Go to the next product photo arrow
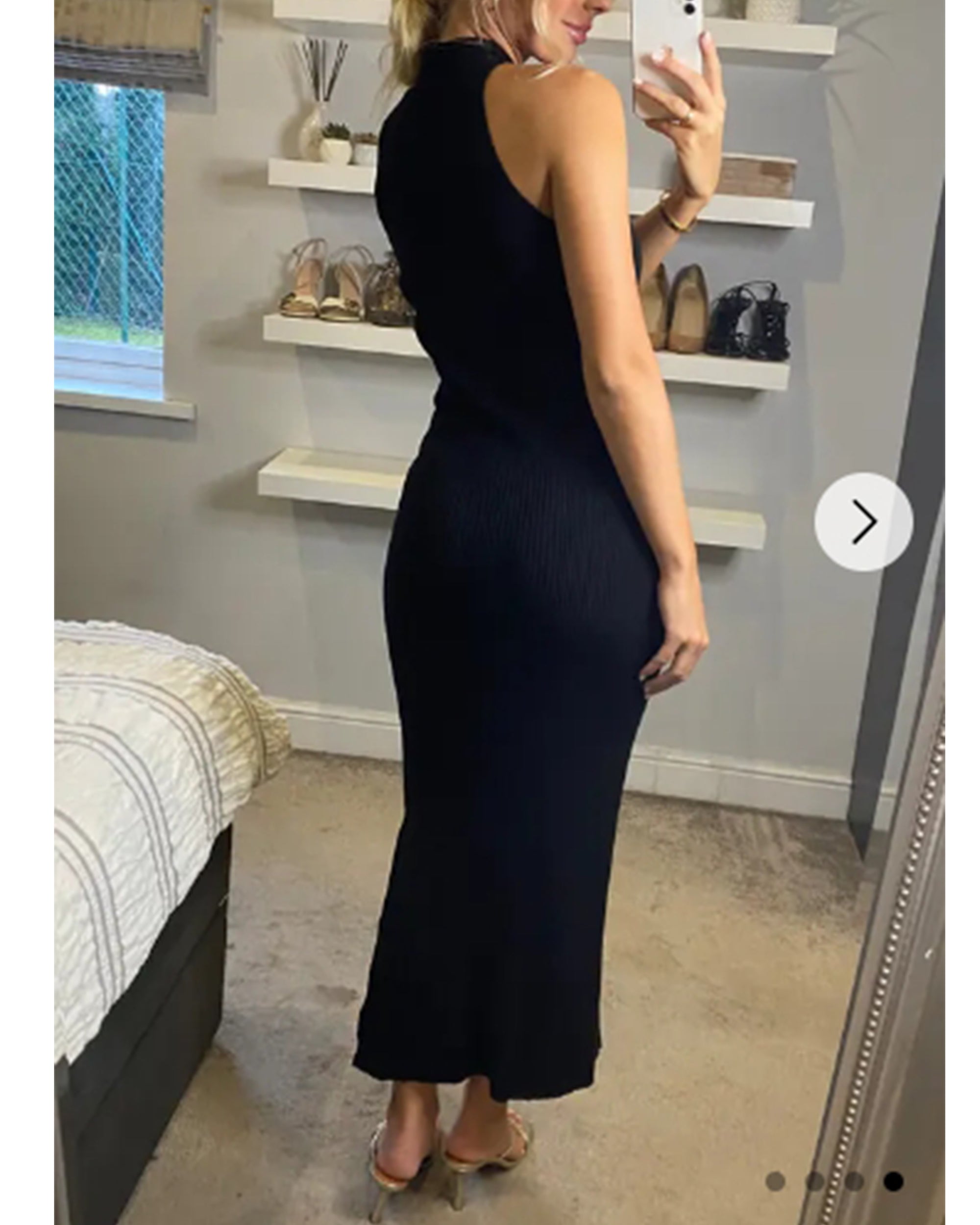Image resolution: width=980 pixels, height=1225 pixels. 863,521
